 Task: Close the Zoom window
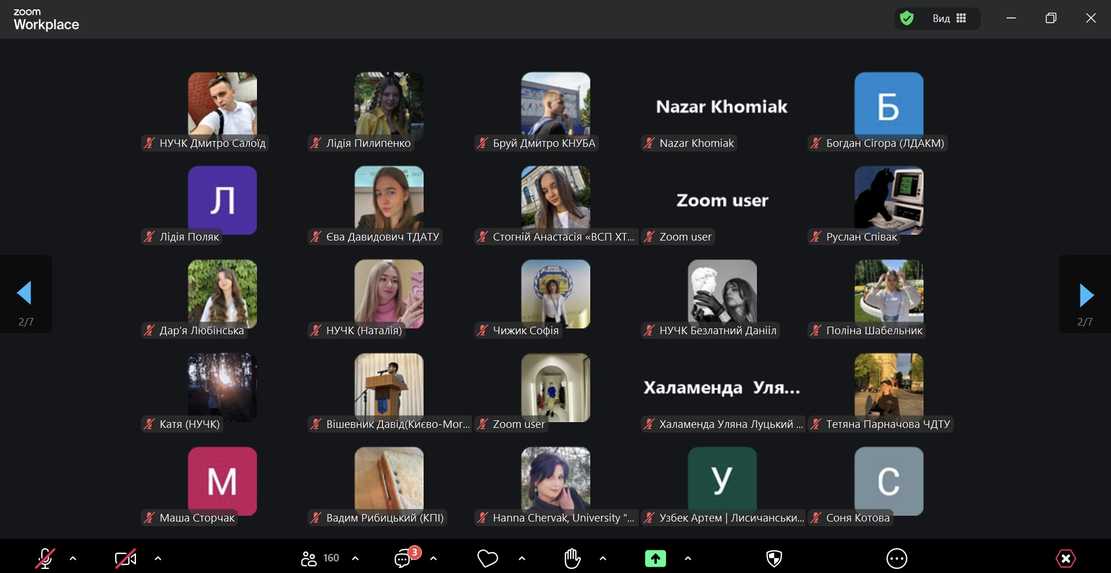(x=1090, y=18)
